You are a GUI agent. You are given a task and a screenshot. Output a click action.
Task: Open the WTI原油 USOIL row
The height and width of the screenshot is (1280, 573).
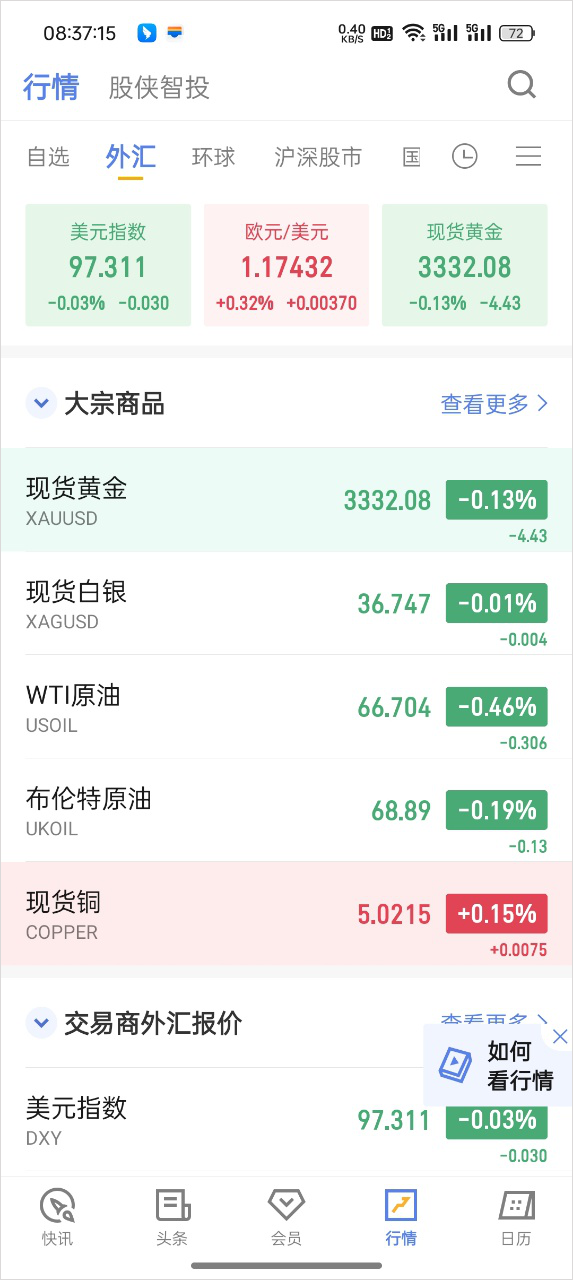pos(286,707)
